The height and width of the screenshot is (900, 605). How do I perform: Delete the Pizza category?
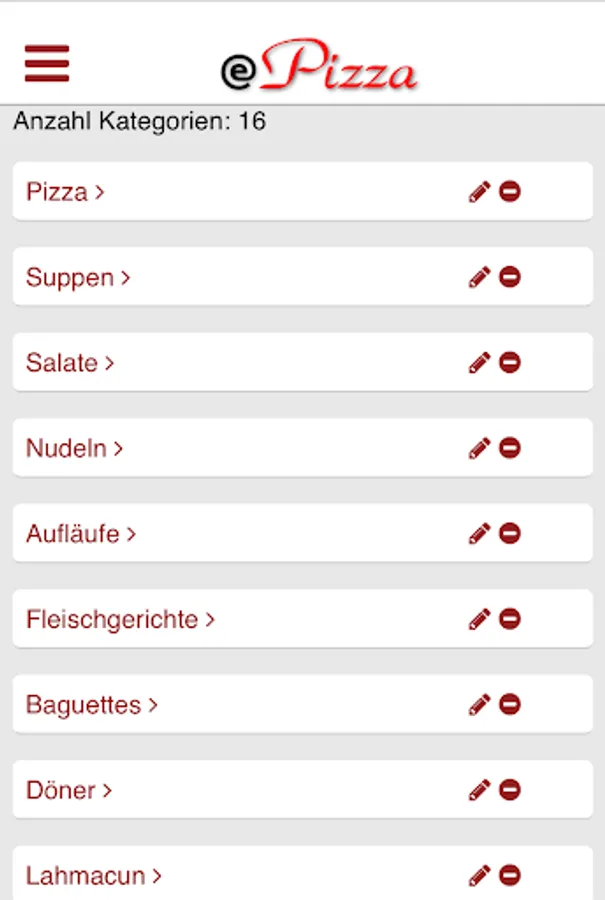[510, 192]
